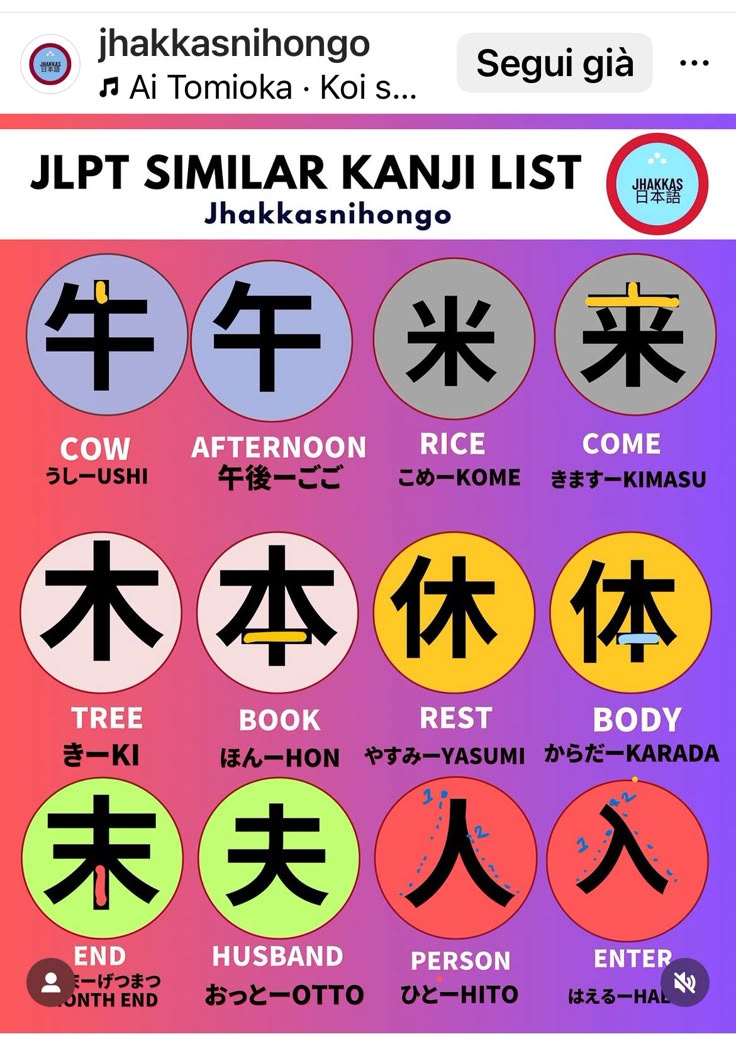Tap the Segui già button

click(554, 63)
